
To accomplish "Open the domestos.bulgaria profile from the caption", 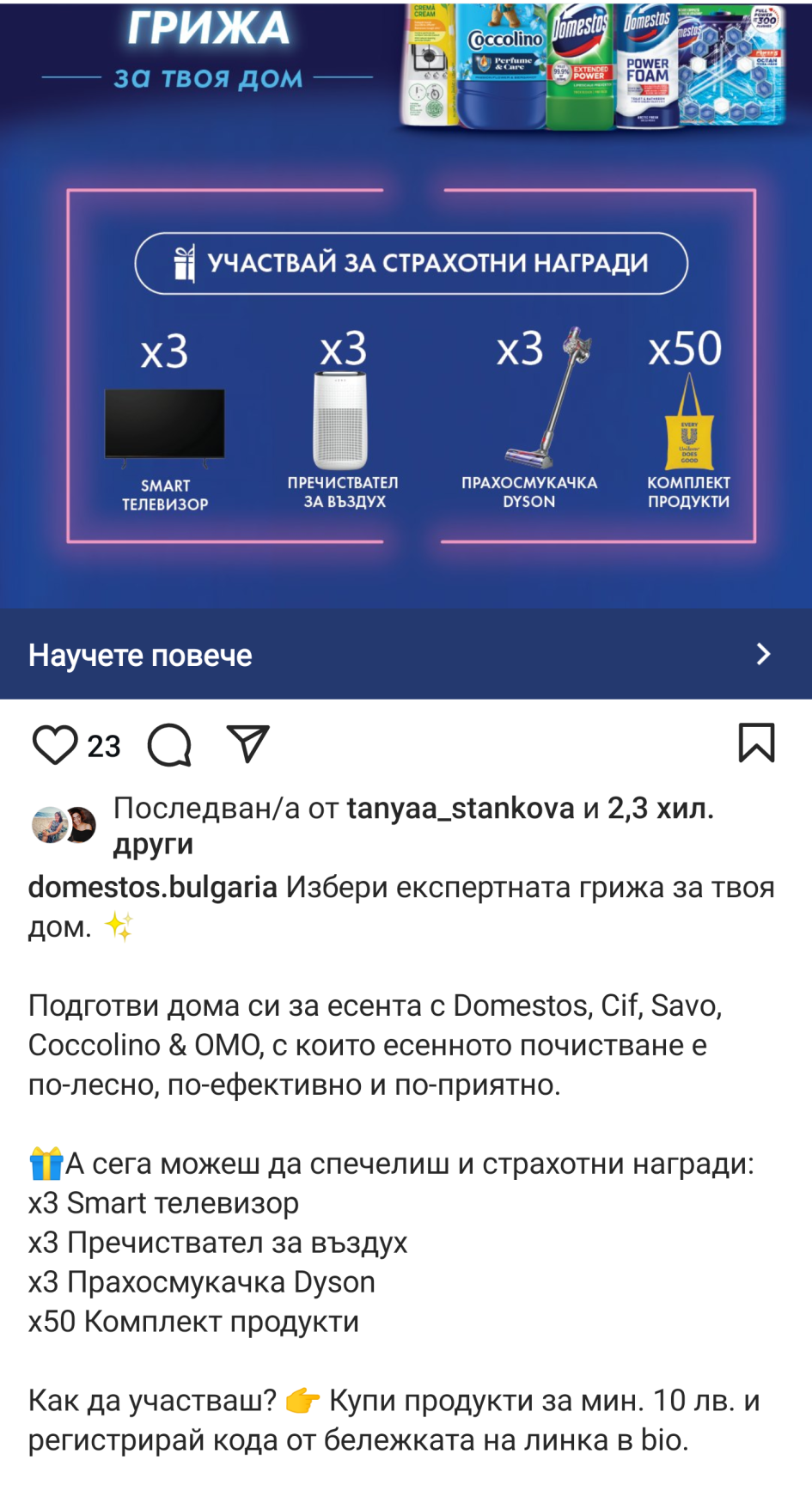I will click(152, 887).
